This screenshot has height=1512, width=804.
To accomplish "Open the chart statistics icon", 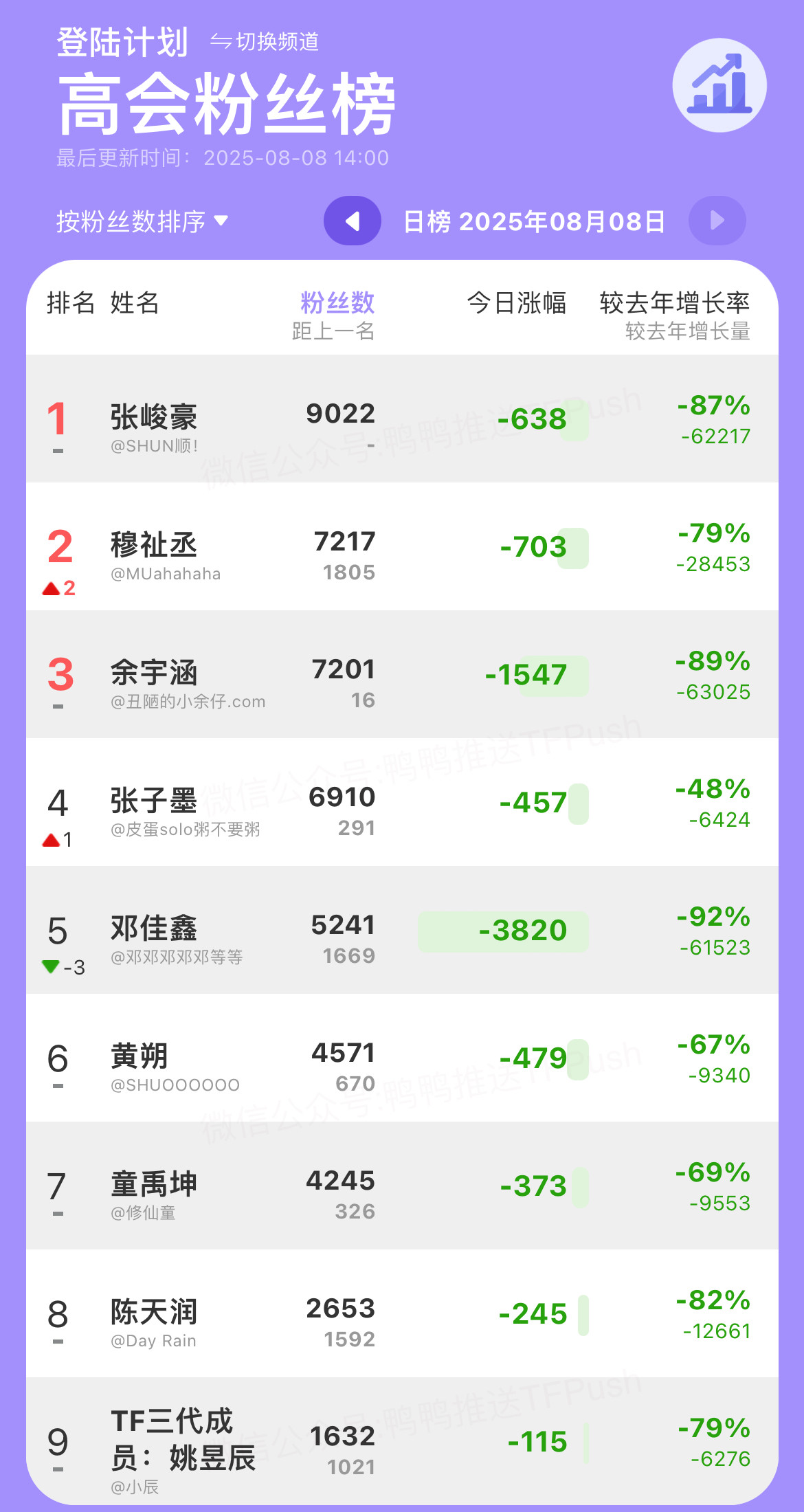I will click(719, 85).
